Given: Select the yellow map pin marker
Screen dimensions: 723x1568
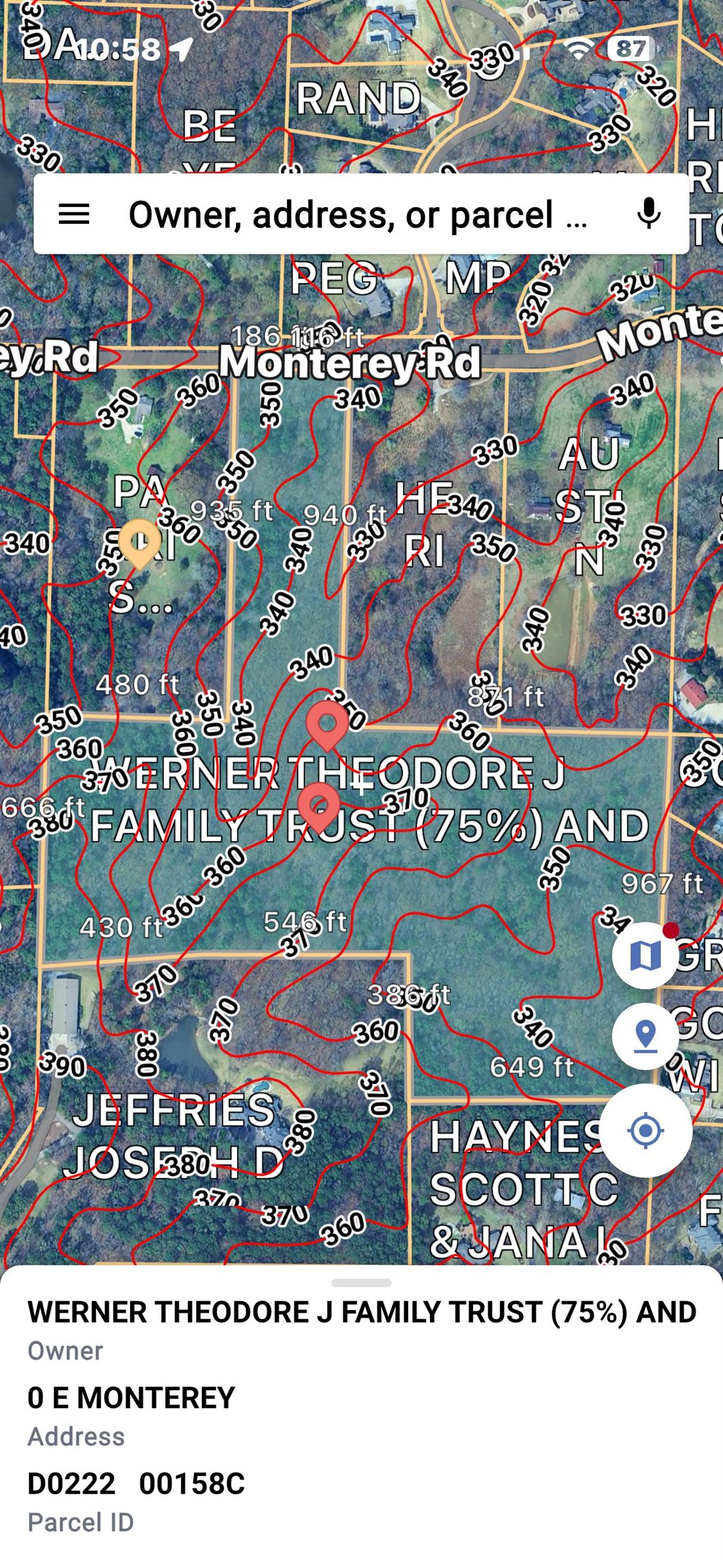Looking at the screenshot, I should (x=139, y=540).
